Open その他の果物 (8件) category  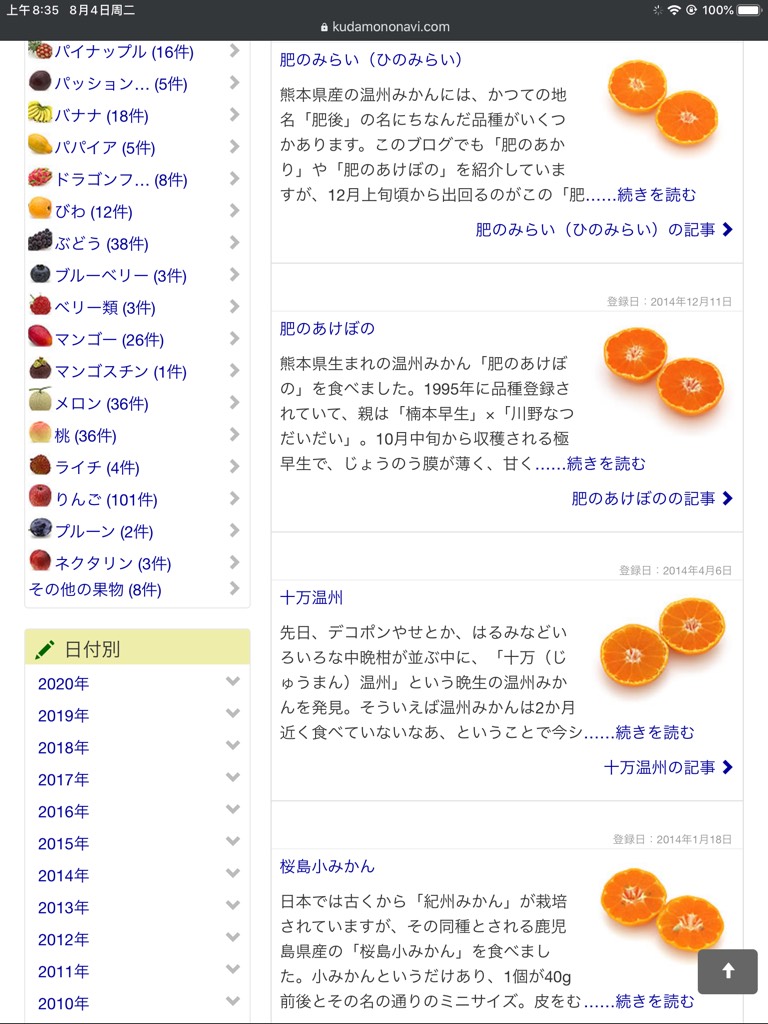(95, 590)
